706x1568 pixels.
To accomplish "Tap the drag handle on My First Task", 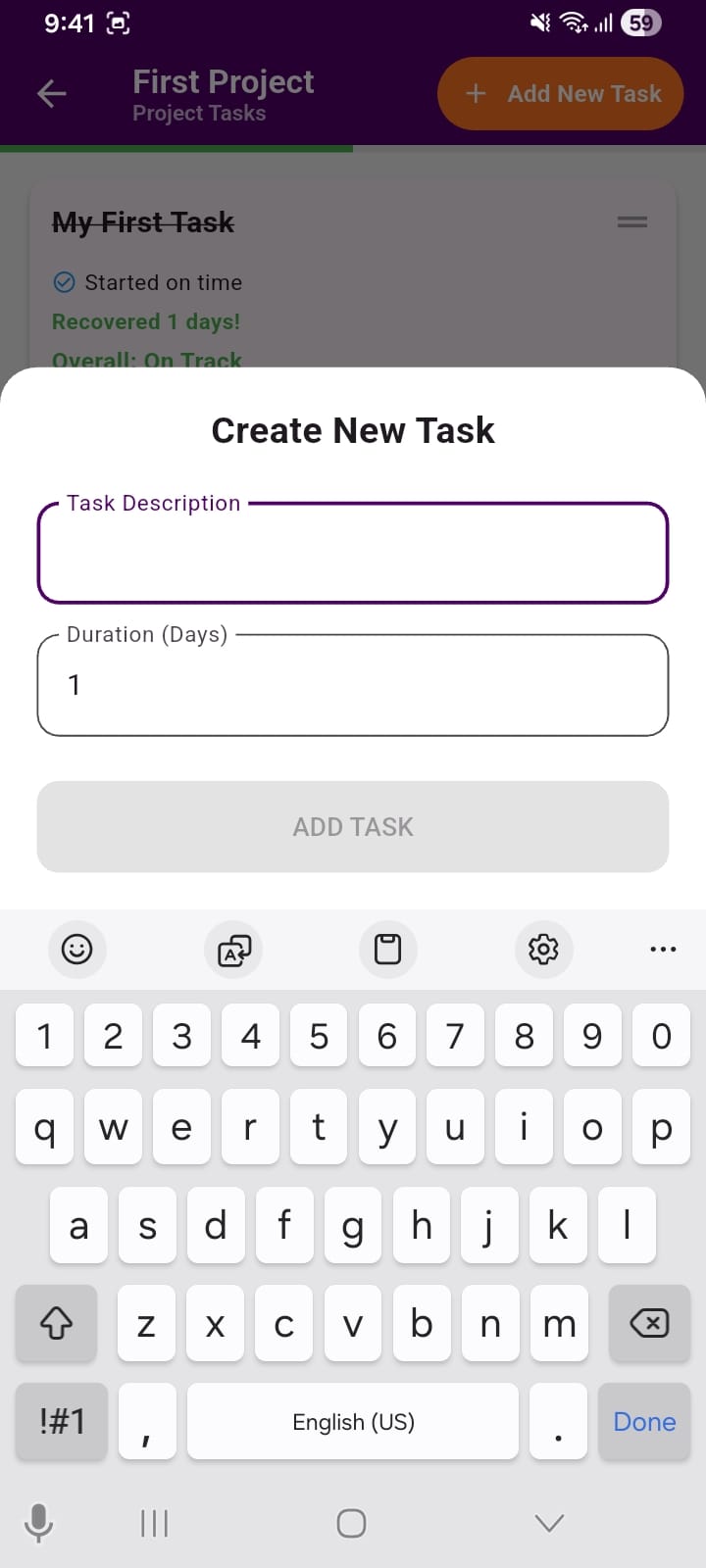I will coord(632,222).
